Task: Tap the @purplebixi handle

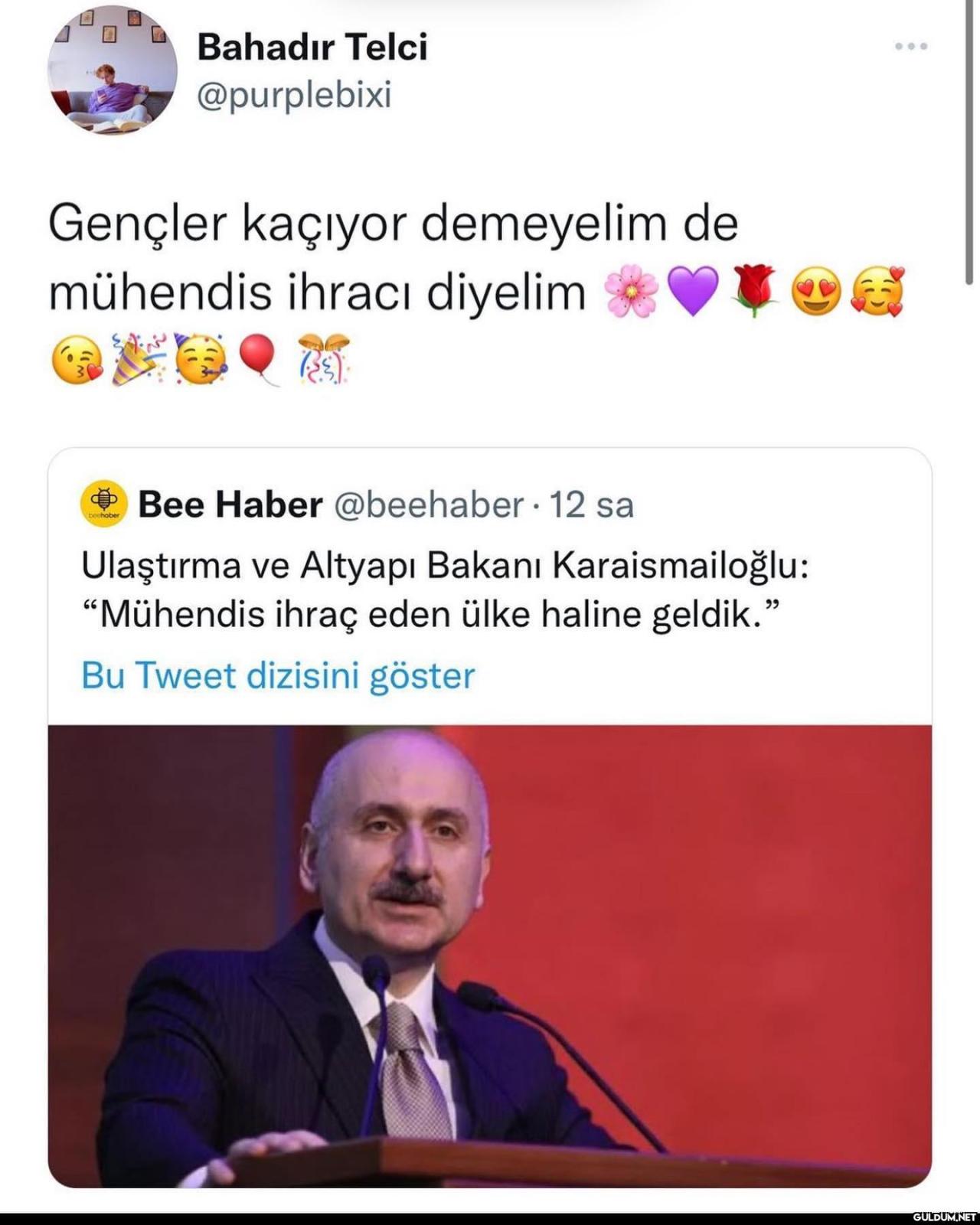Action: [295, 95]
